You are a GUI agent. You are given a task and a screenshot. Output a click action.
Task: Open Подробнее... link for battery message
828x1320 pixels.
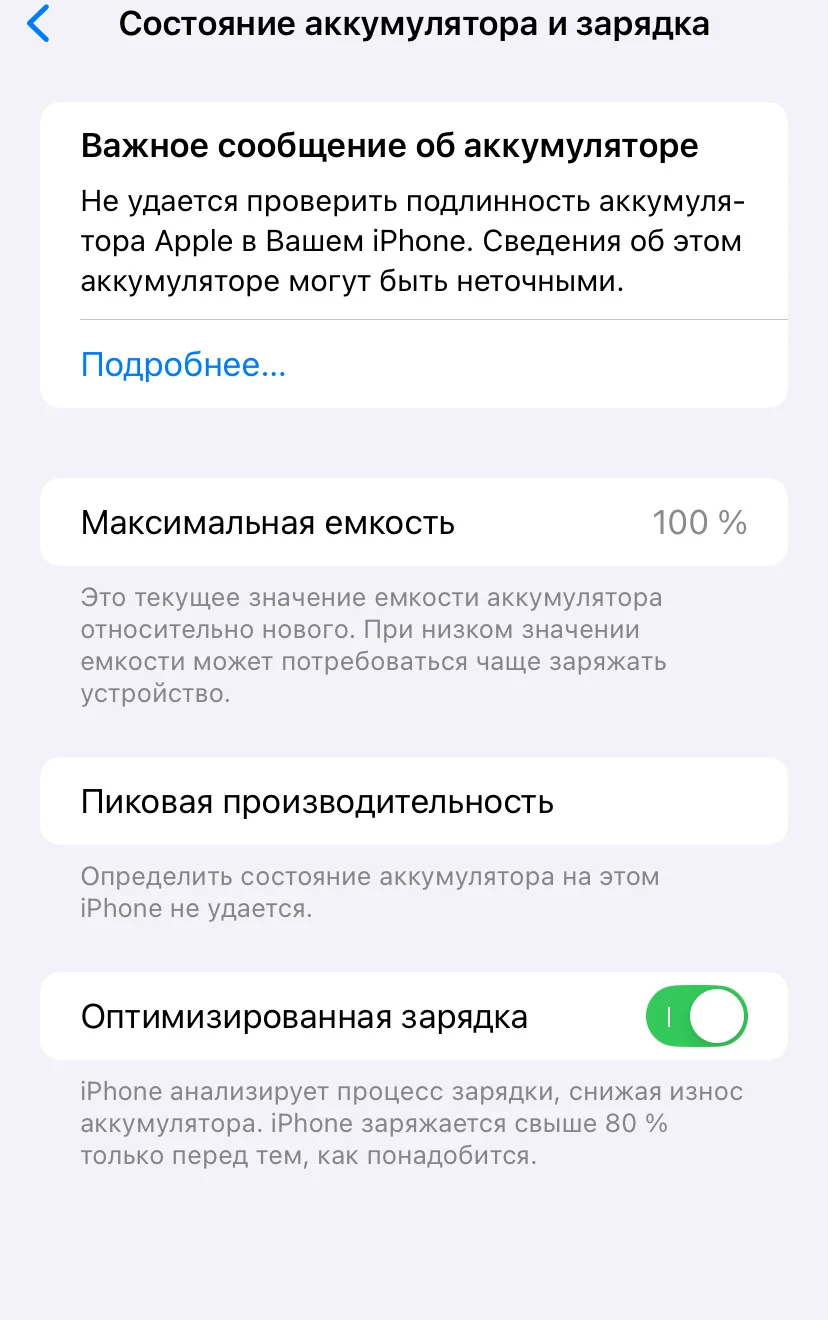pyautogui.click(x=183, y=364)
